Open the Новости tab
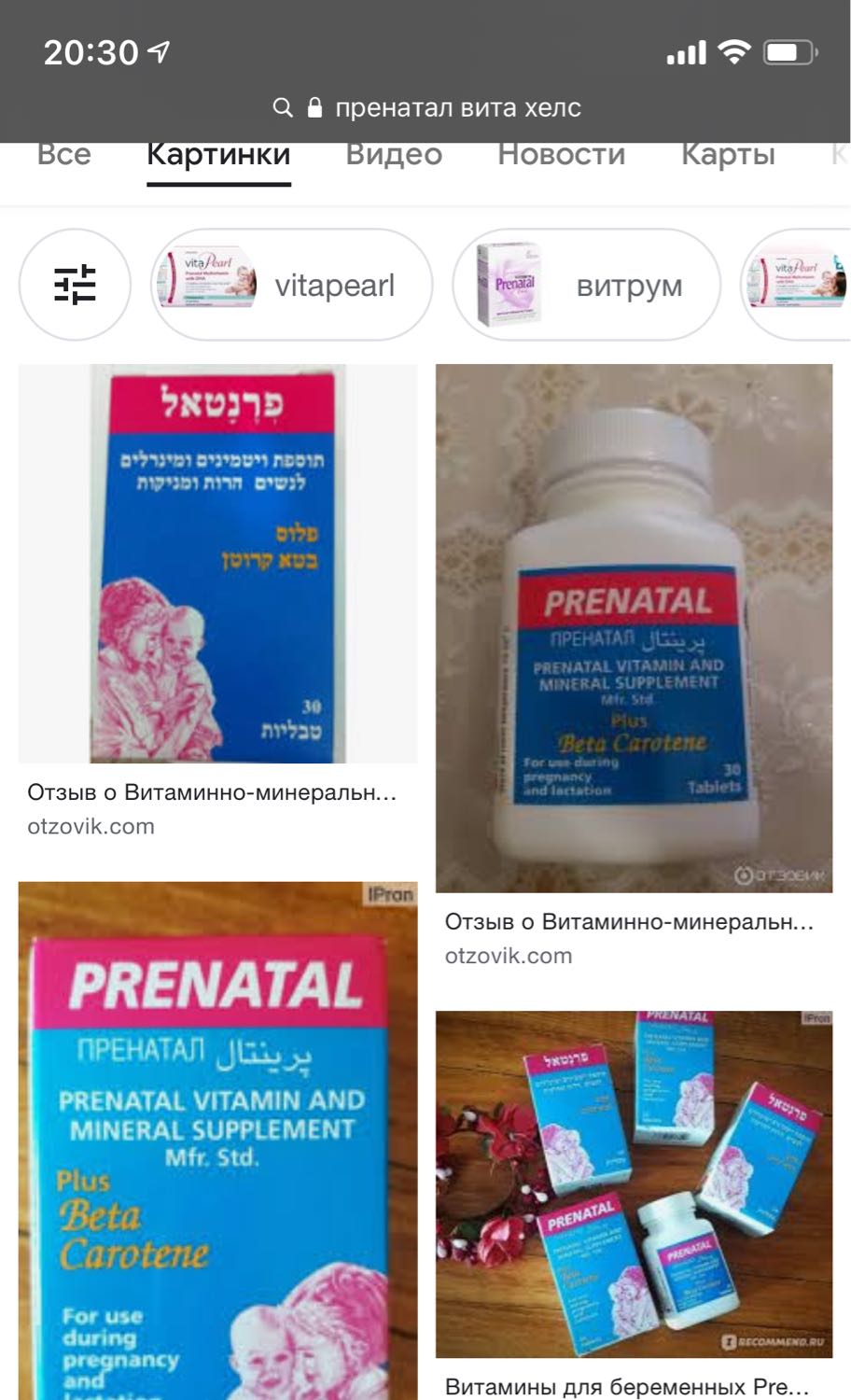851x1400 pixels. tap(562, 154)
